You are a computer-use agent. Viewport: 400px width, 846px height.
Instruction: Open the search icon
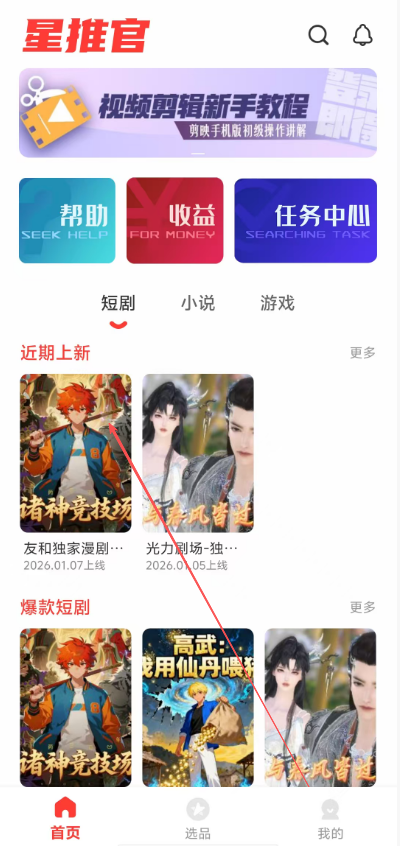click(318, 35)
